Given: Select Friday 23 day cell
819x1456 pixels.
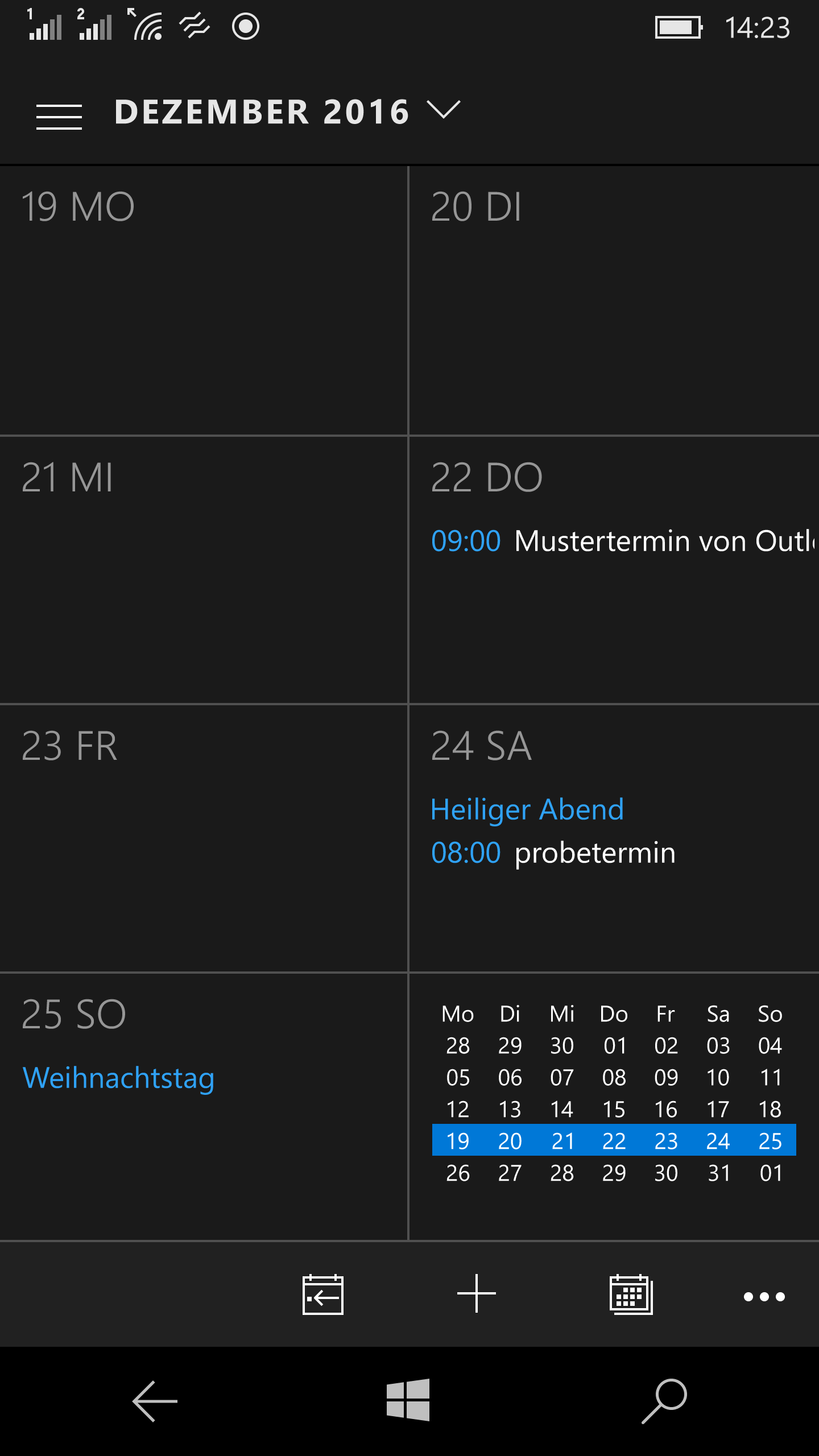Looking at the screenshot, I should pyautogui.click(x=204, y=838).
